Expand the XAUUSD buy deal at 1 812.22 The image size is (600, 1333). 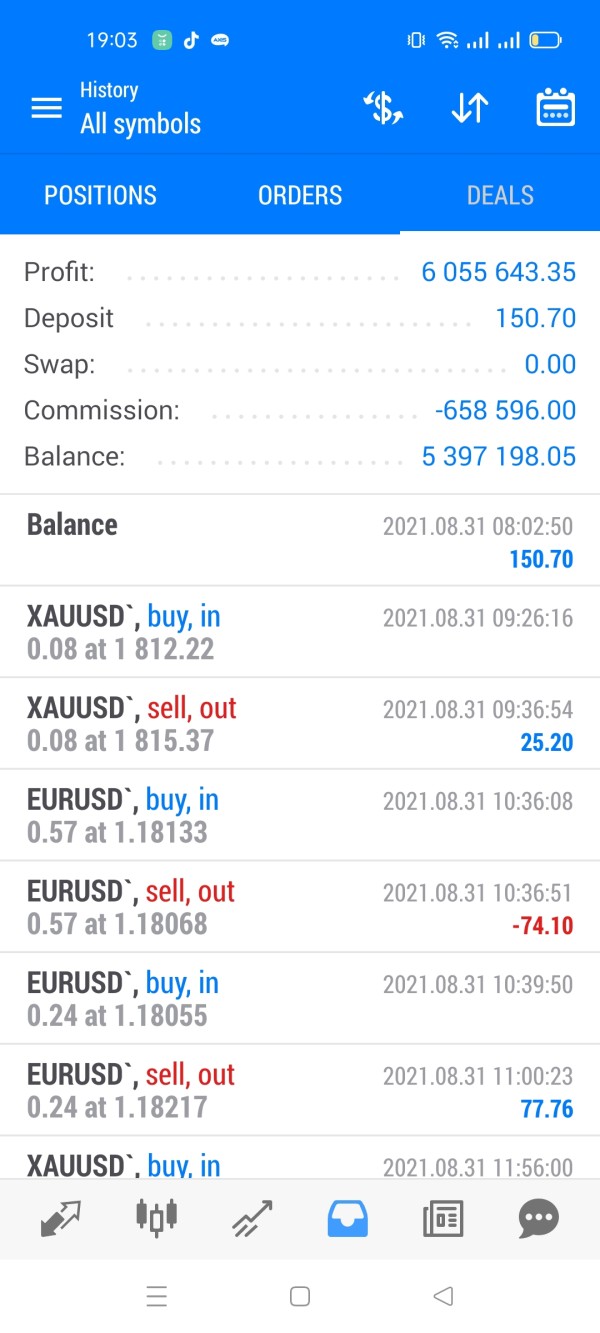coord(300,632)
